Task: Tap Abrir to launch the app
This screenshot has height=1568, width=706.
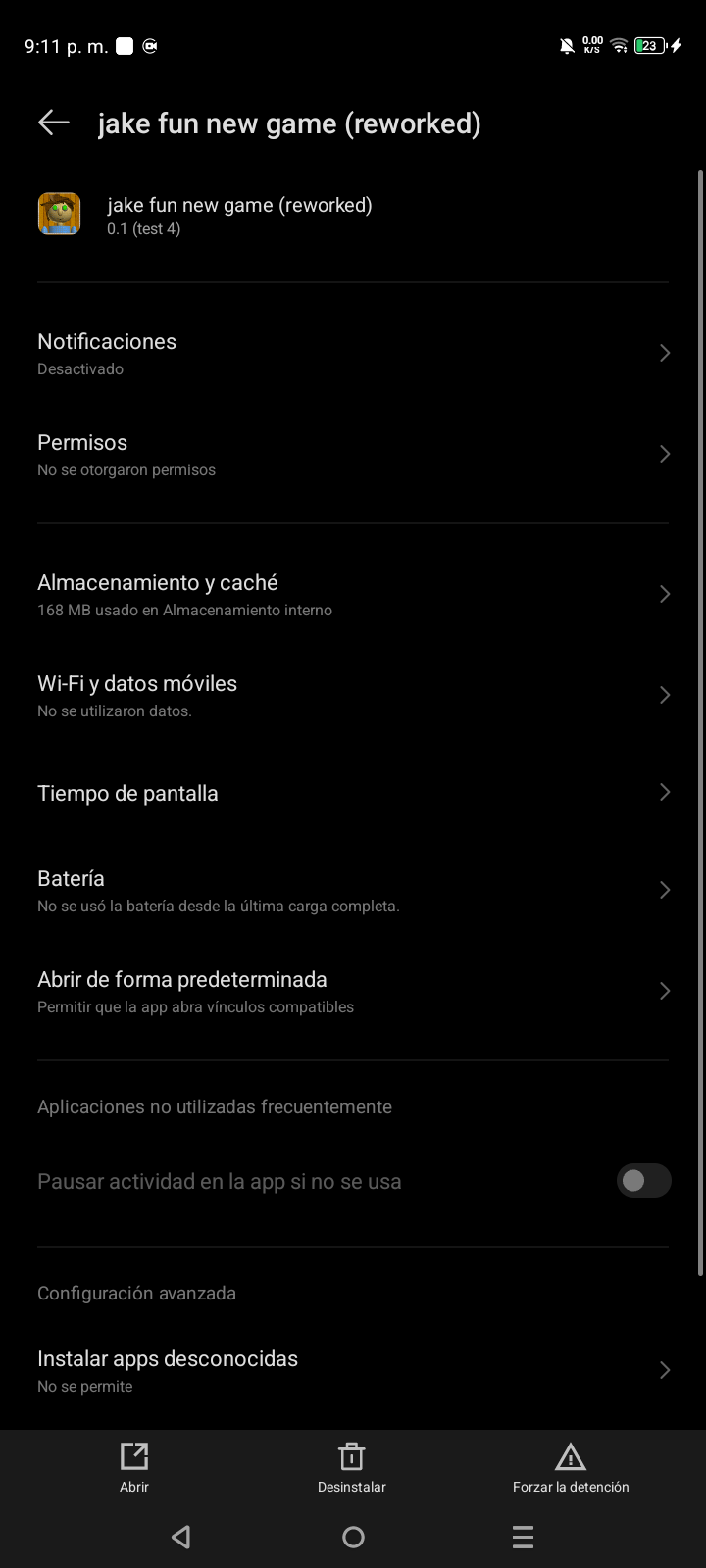Action: click(x=134, y=1467)
